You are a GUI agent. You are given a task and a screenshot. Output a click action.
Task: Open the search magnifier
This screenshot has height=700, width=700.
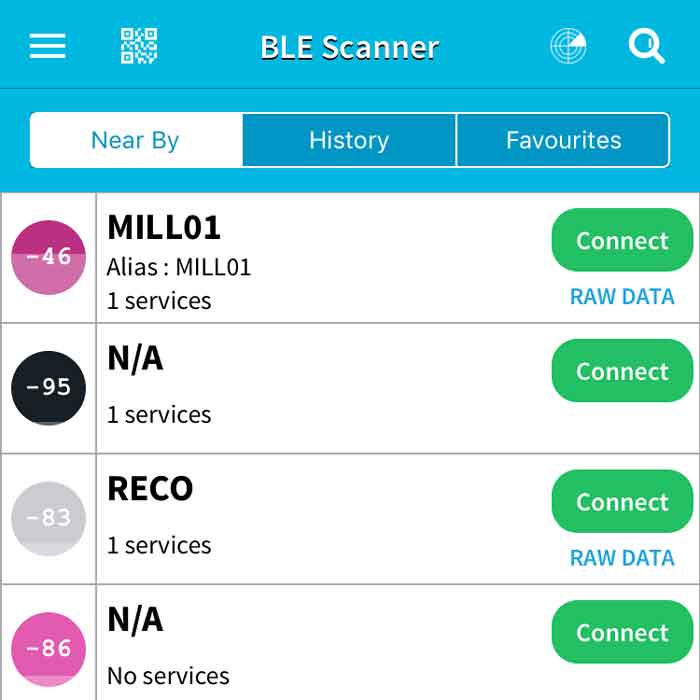(647, 46)
